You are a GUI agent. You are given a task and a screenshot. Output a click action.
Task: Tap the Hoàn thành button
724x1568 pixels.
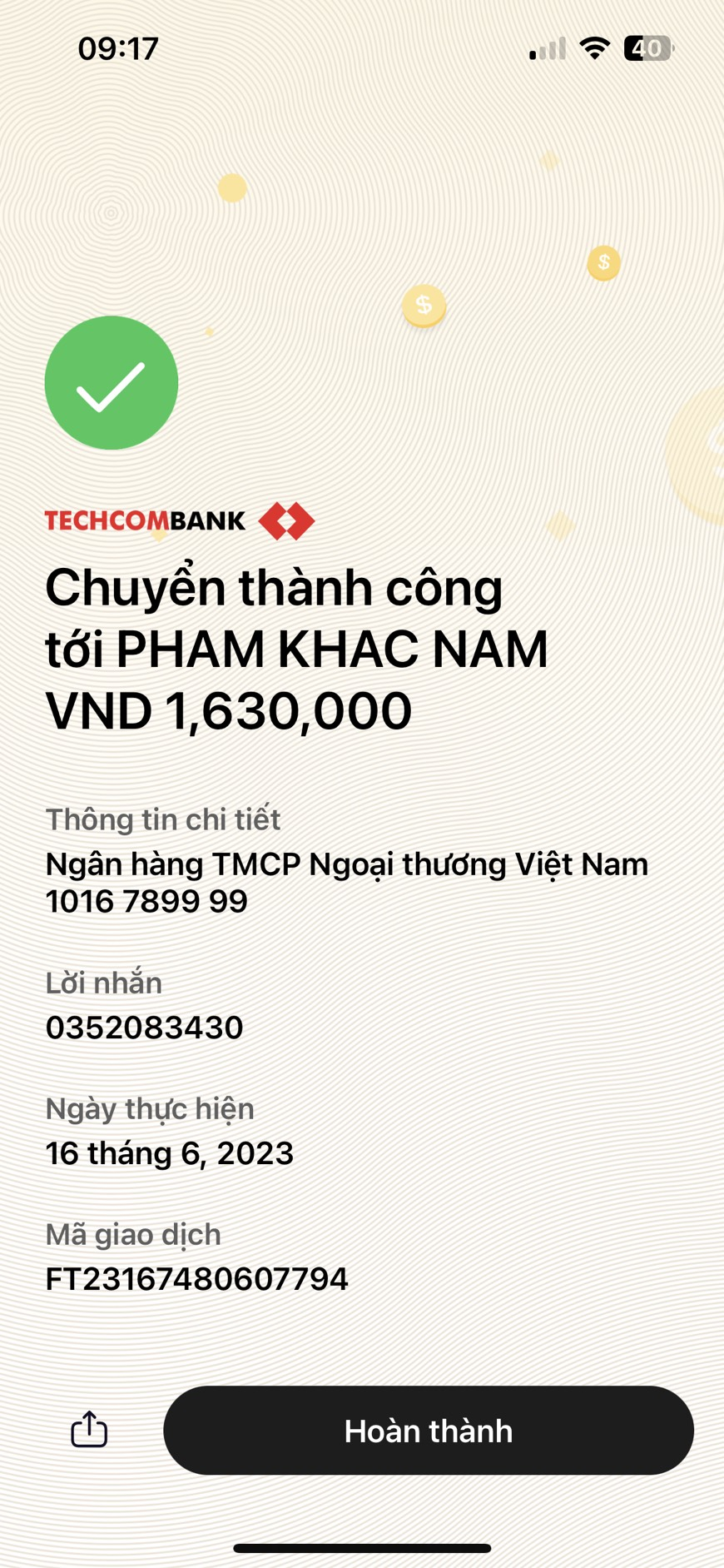(x=429, y=1431)
